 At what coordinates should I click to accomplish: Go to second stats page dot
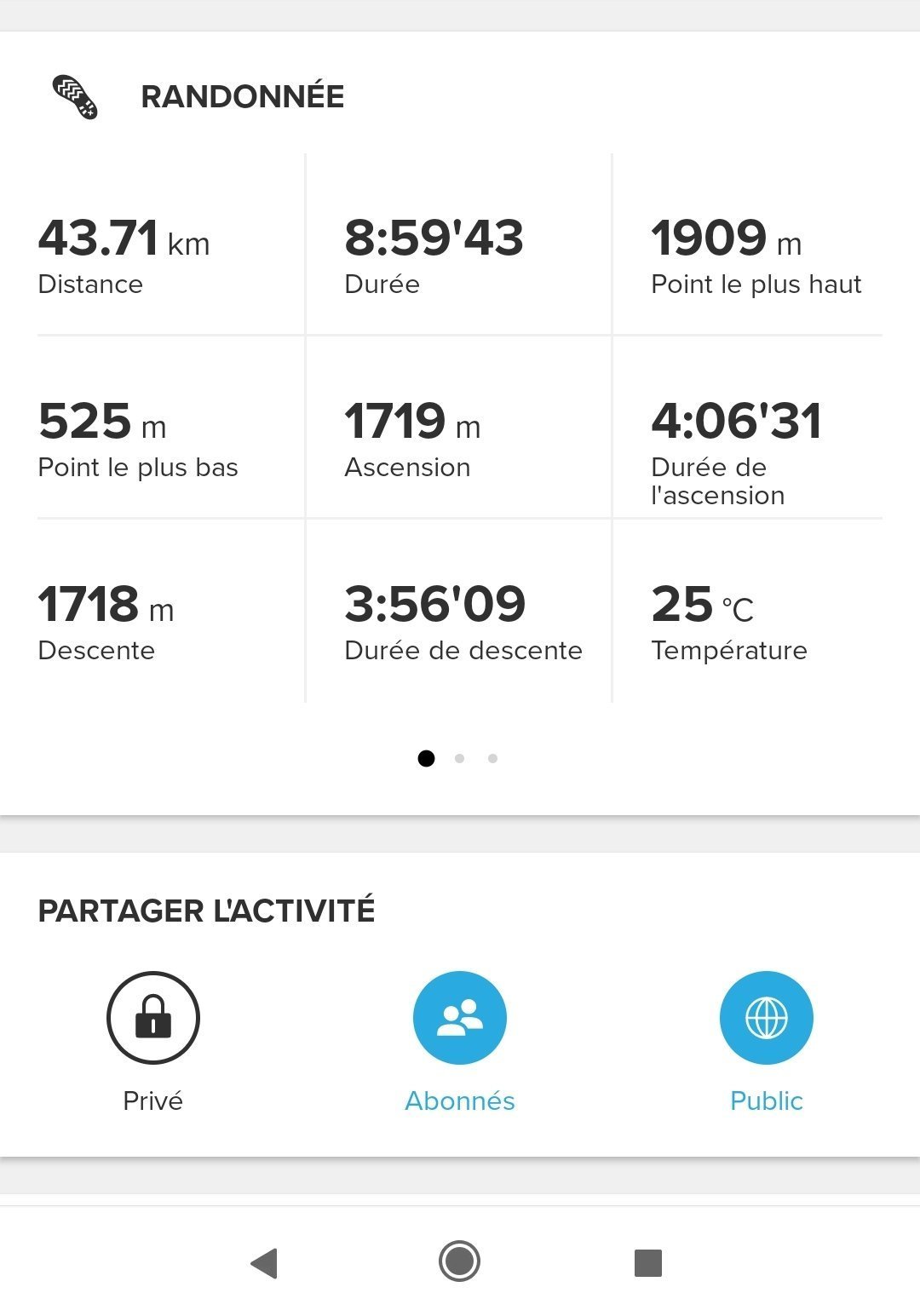pos(460,758)
